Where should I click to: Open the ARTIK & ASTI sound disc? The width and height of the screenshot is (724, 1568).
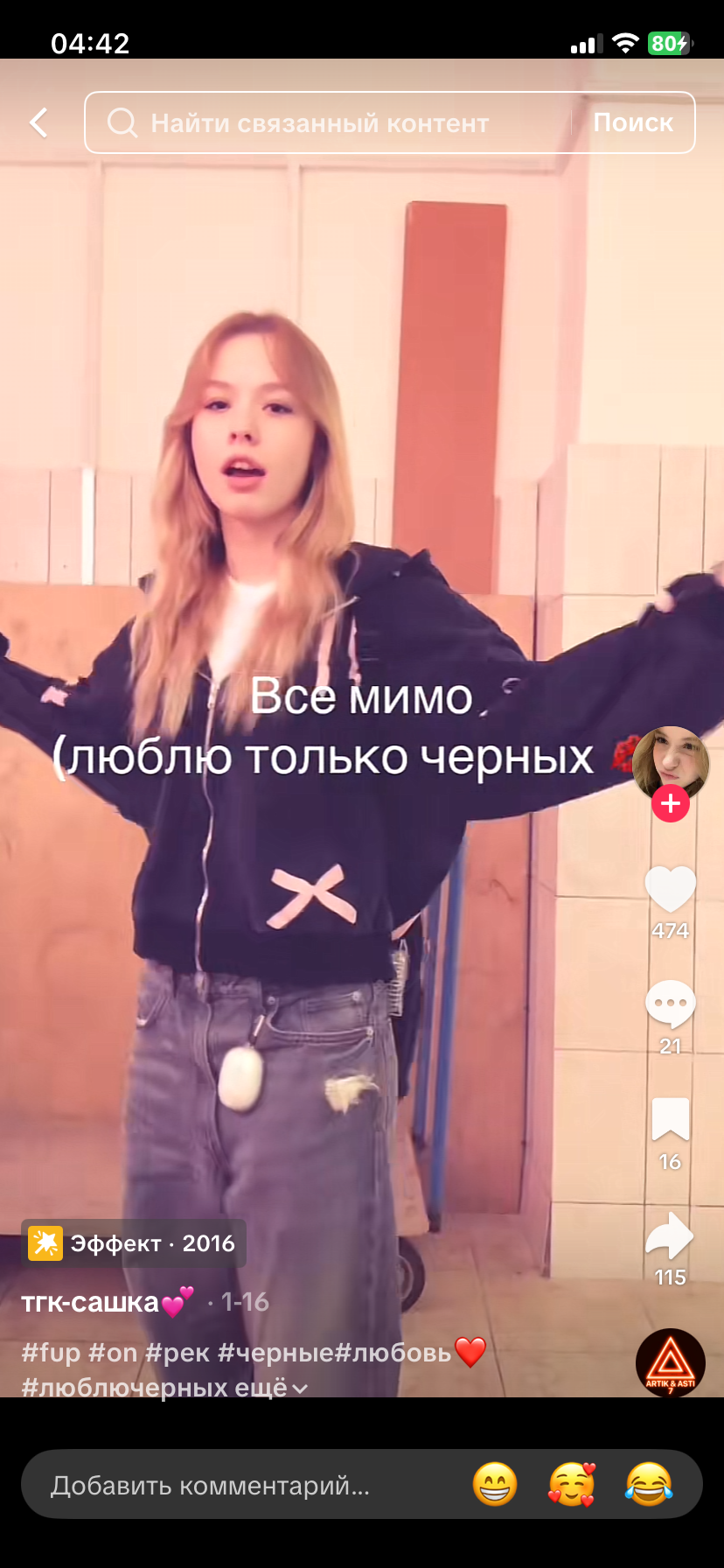[671, 1363]
